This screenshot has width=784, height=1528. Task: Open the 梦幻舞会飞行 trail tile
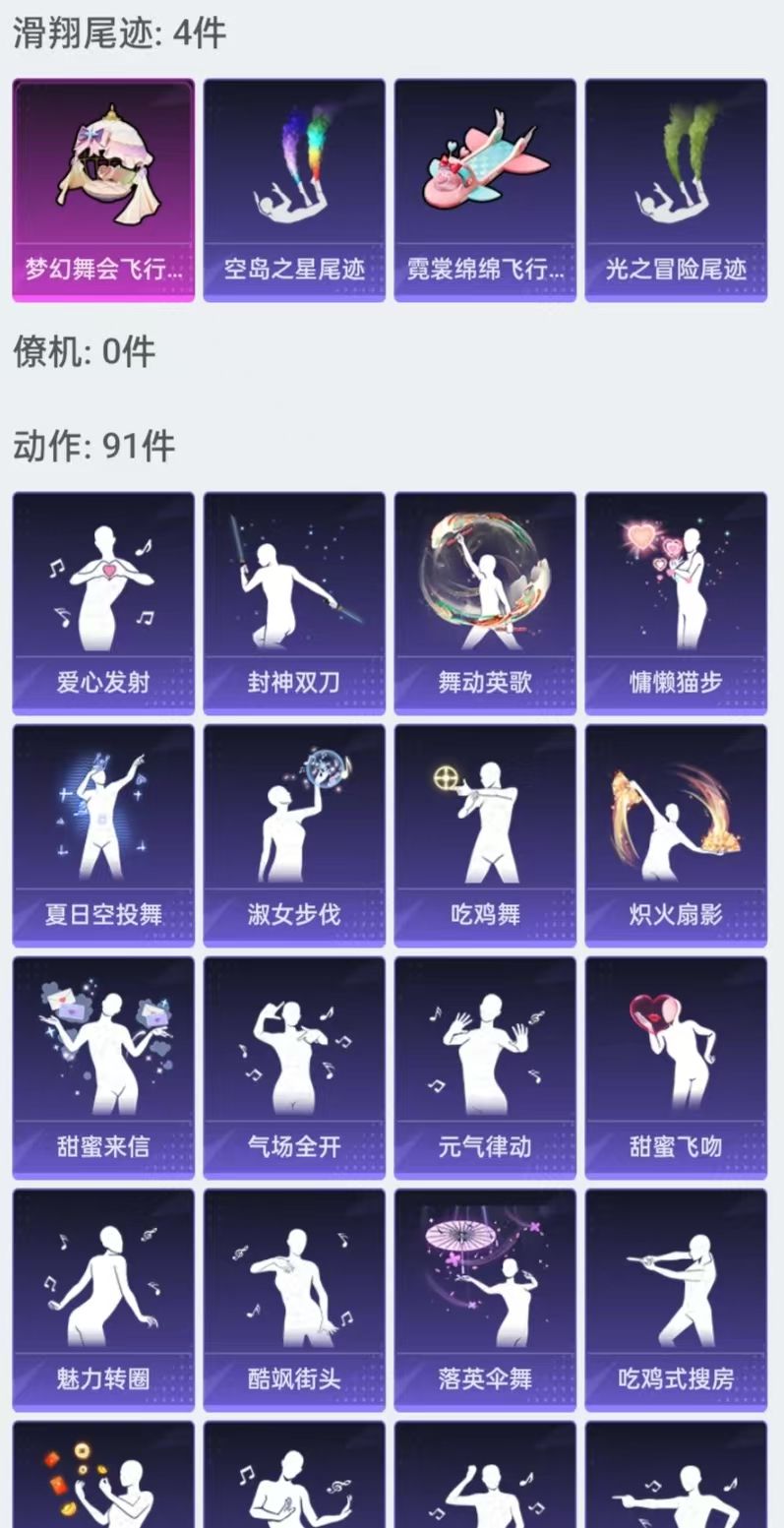coord(103,190)
